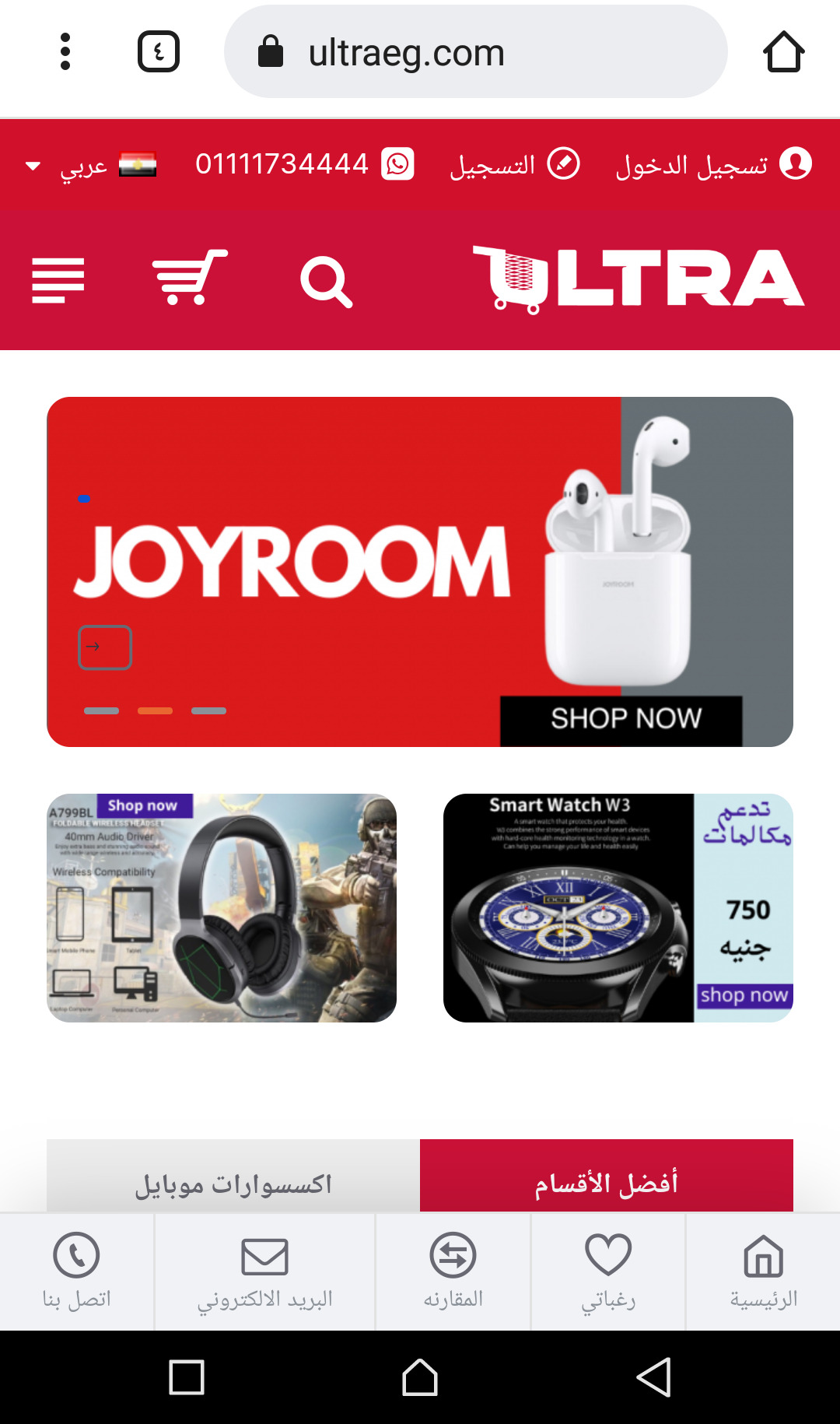Open the browser tabs switcher
The width and height of the screenshot is (840, 1424).
pos(159,52)
